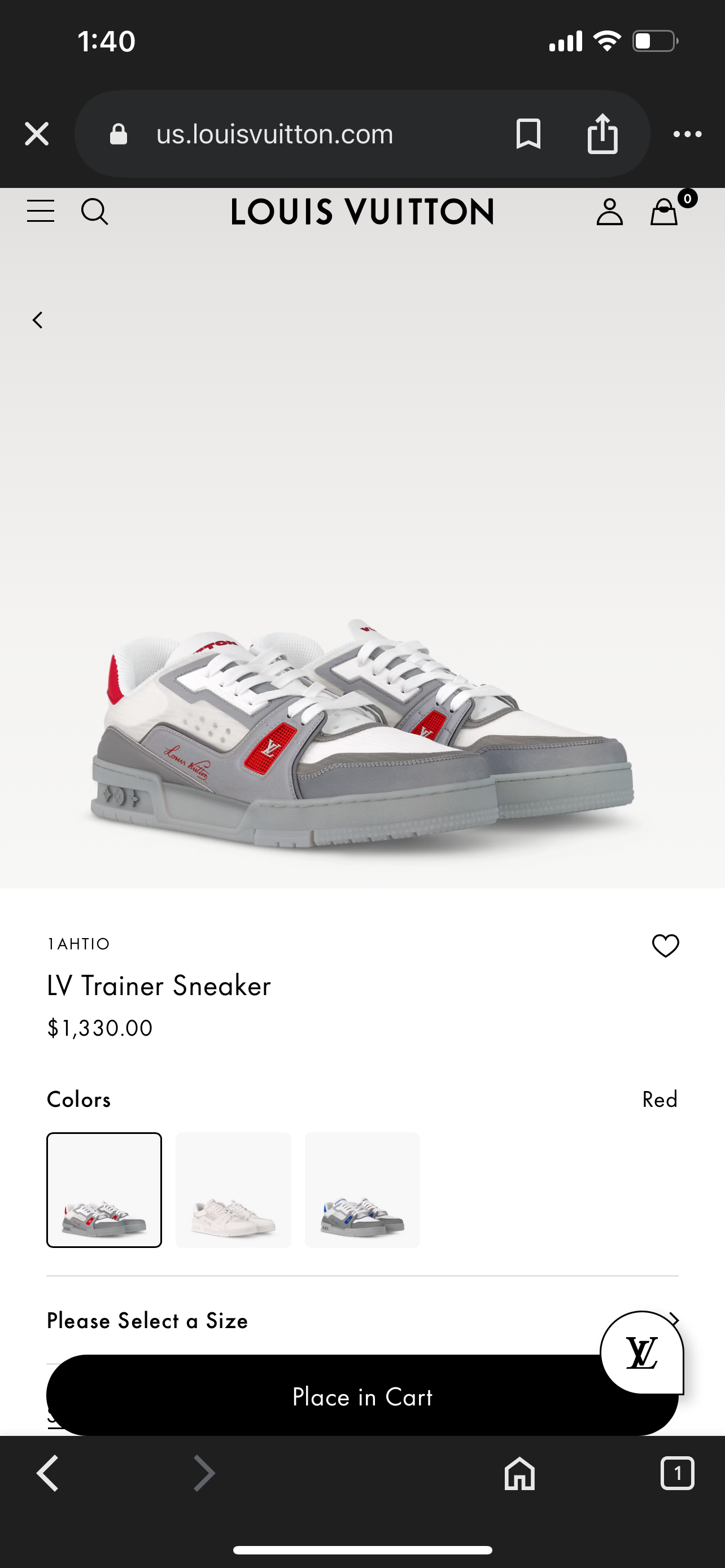This screenshot has width=725, height=1568.
Task: Add LV Trainer Sneaker to wishlist
Action: pyautogui.click(x=665, y=945)
